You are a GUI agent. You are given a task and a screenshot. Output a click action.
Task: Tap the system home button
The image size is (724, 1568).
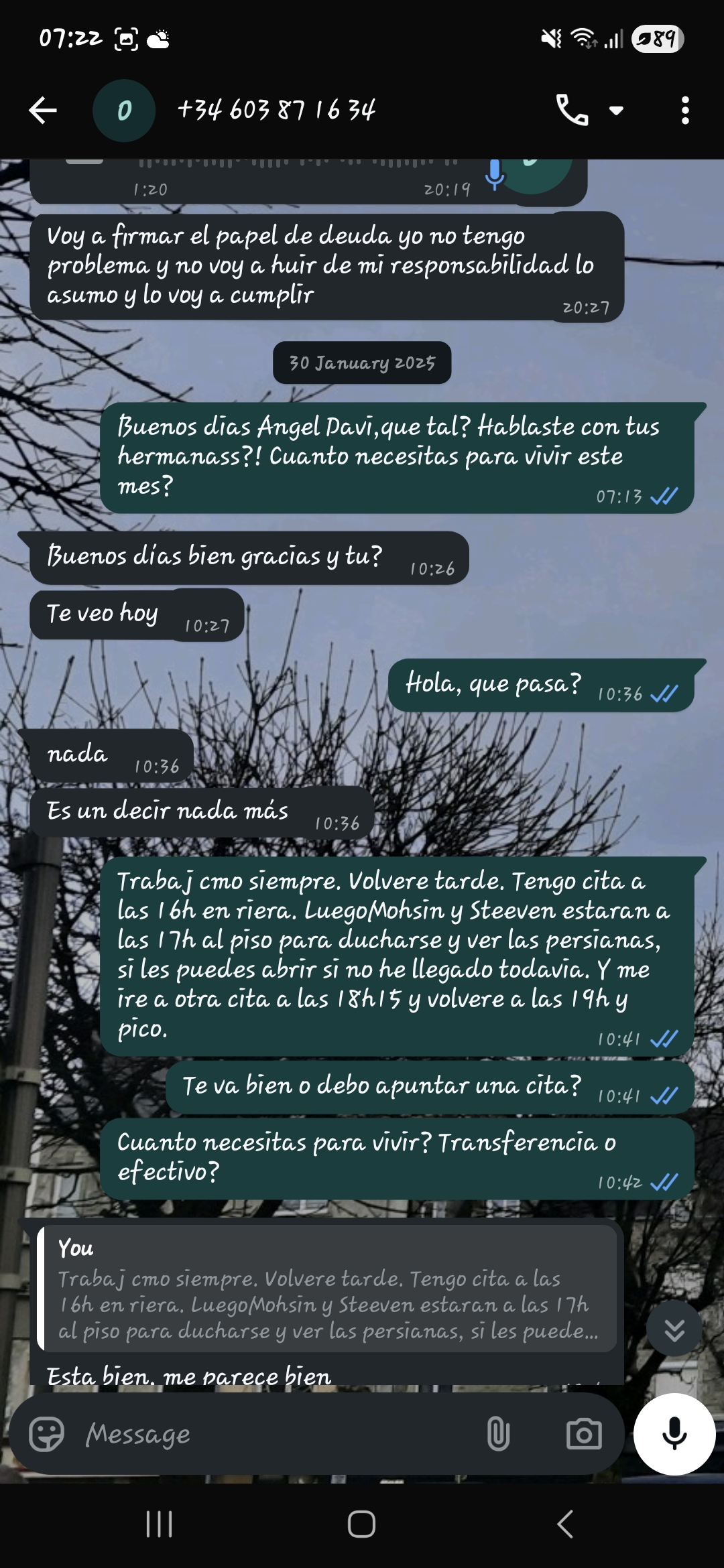click(361, 1524)
